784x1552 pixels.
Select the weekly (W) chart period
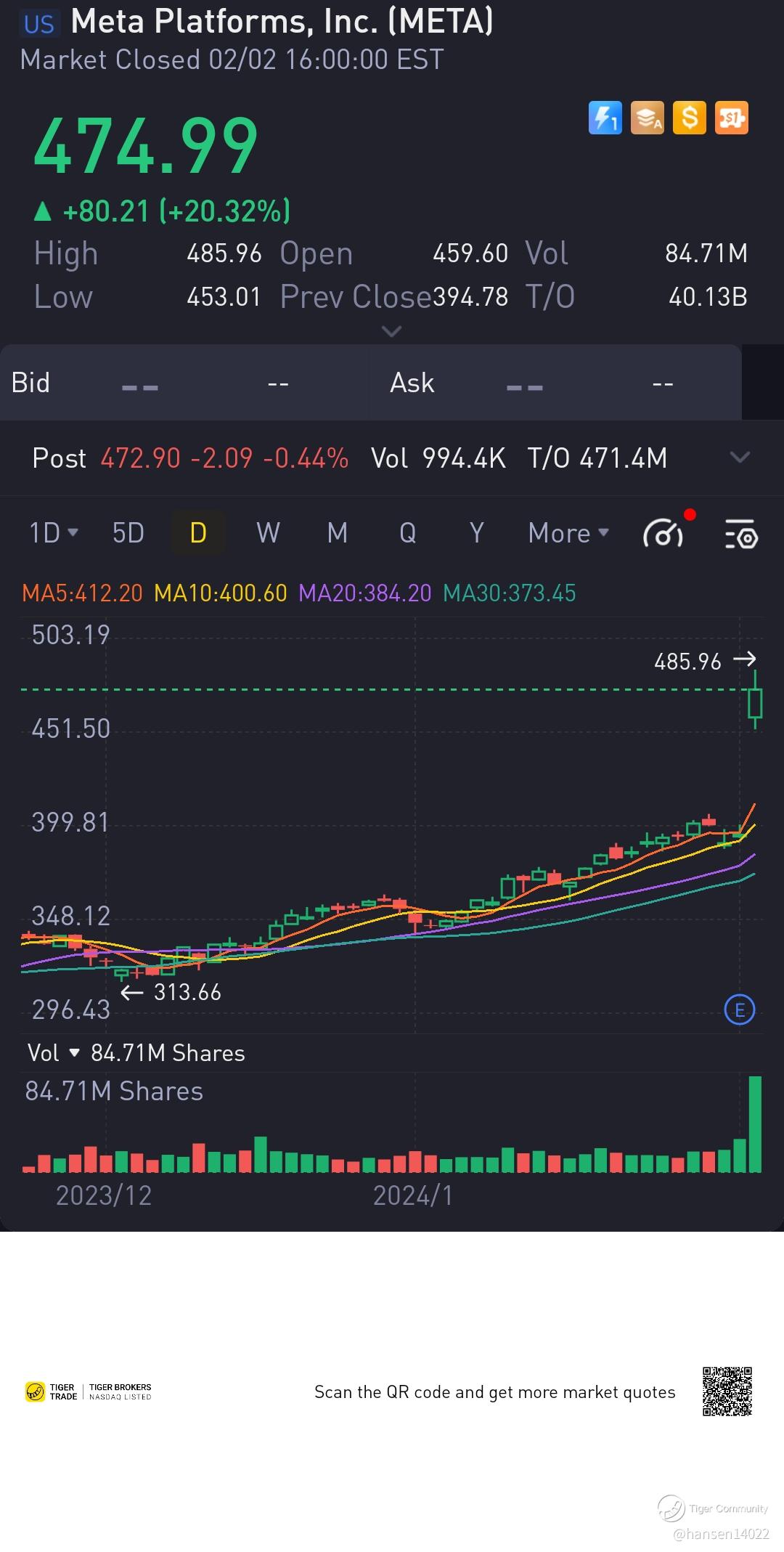(x=268, y=533)
